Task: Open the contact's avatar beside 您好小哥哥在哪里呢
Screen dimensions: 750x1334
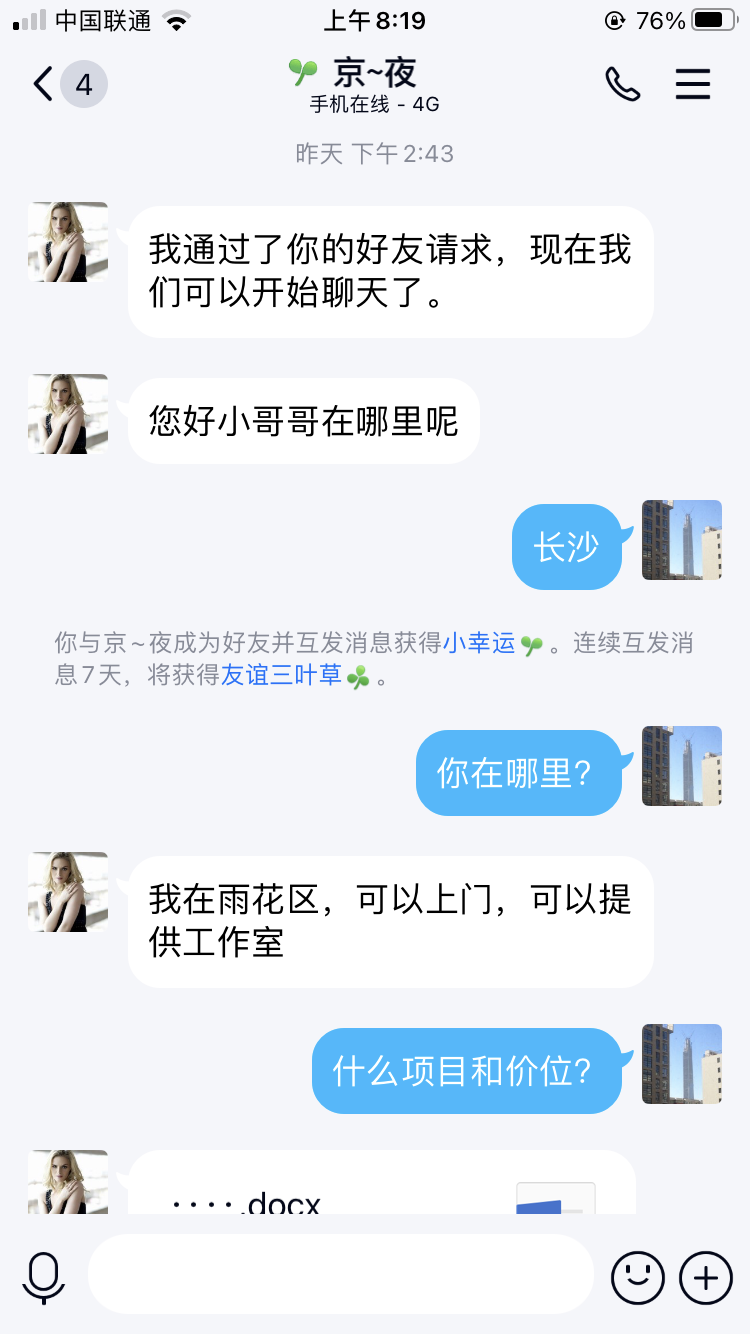Action: tap(68, 414)
